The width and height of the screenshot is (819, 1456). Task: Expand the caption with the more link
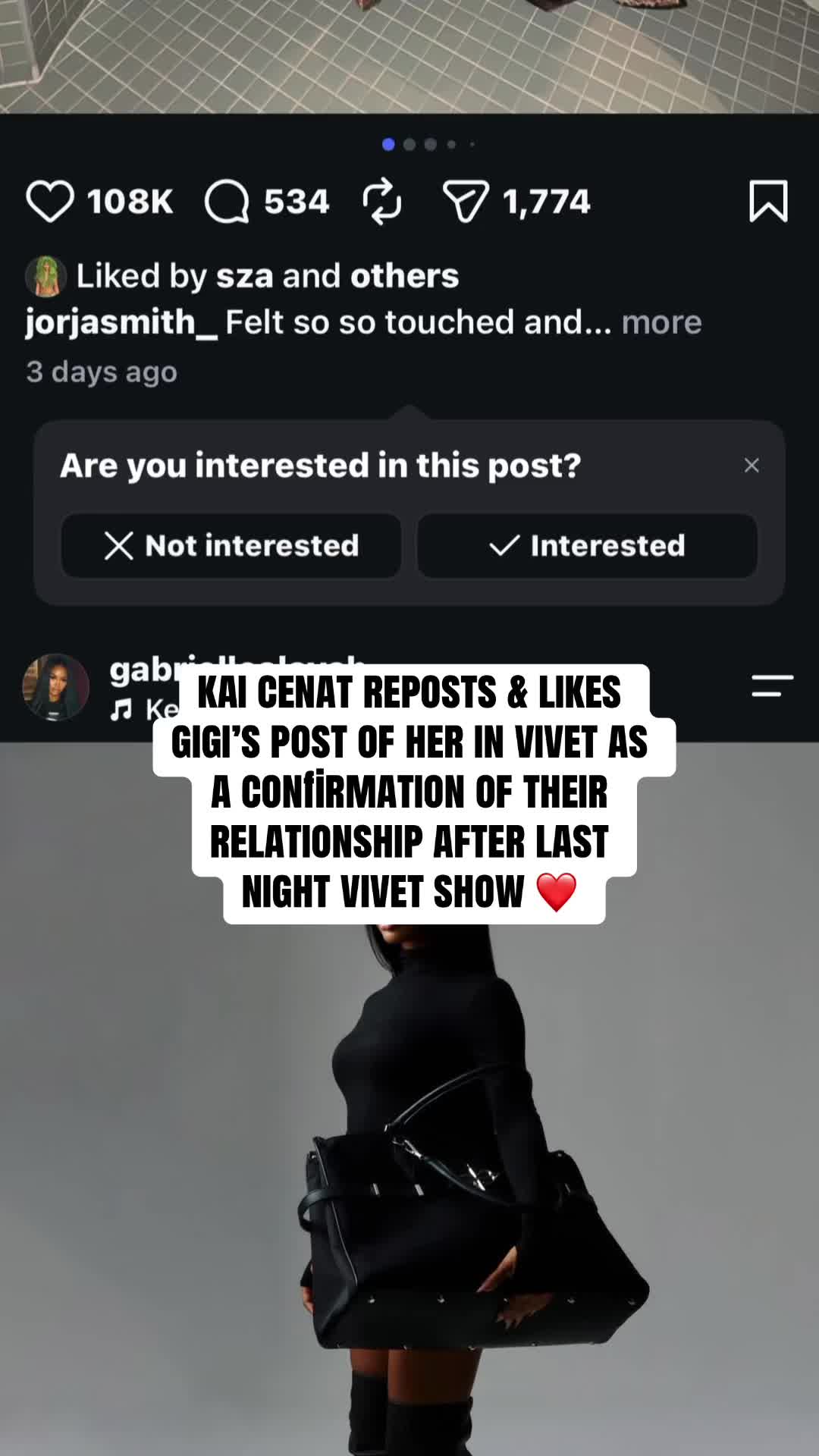tap(661, 322)
